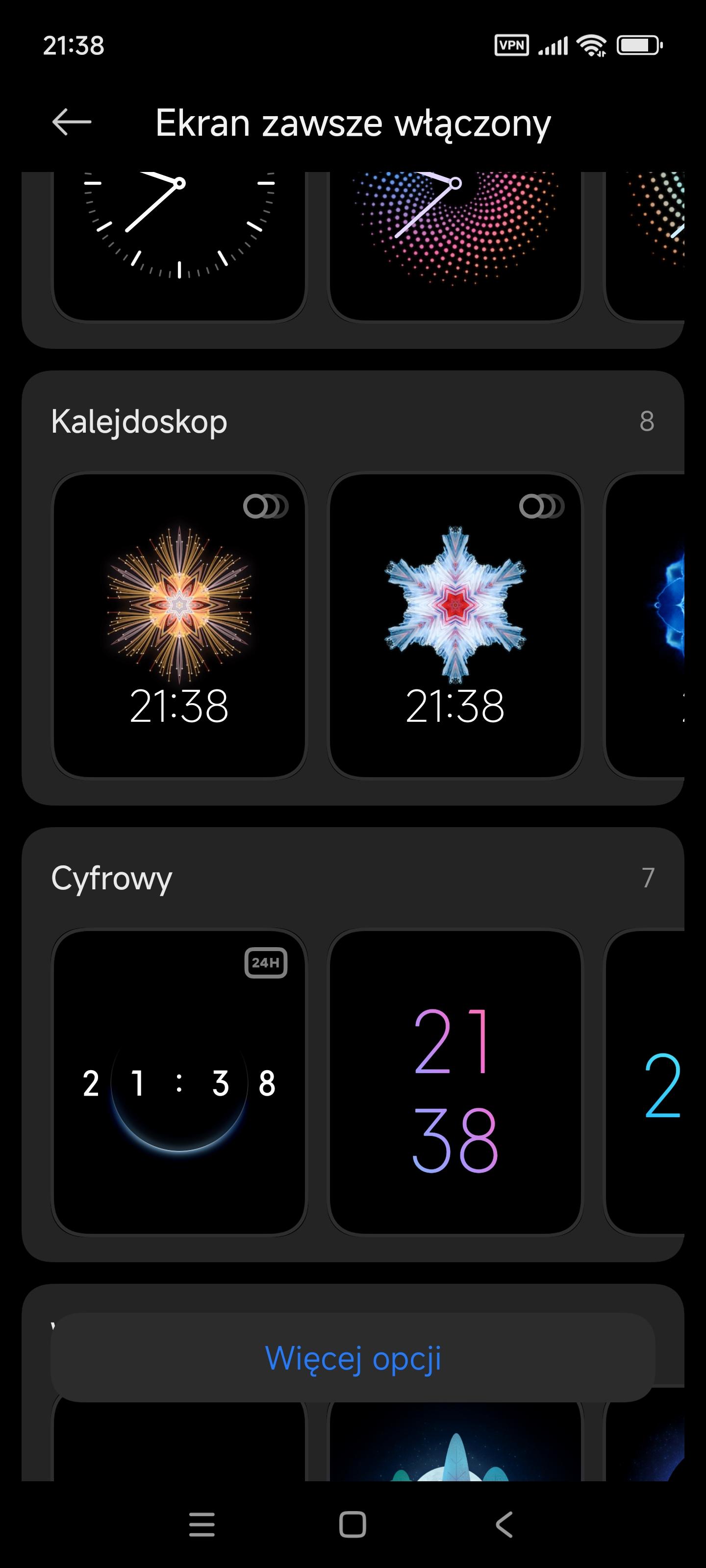Image resolution: width=706 pixels, height=1568 pixels.
Task: Go to the home screen
Action: (x=353, y=1524)
